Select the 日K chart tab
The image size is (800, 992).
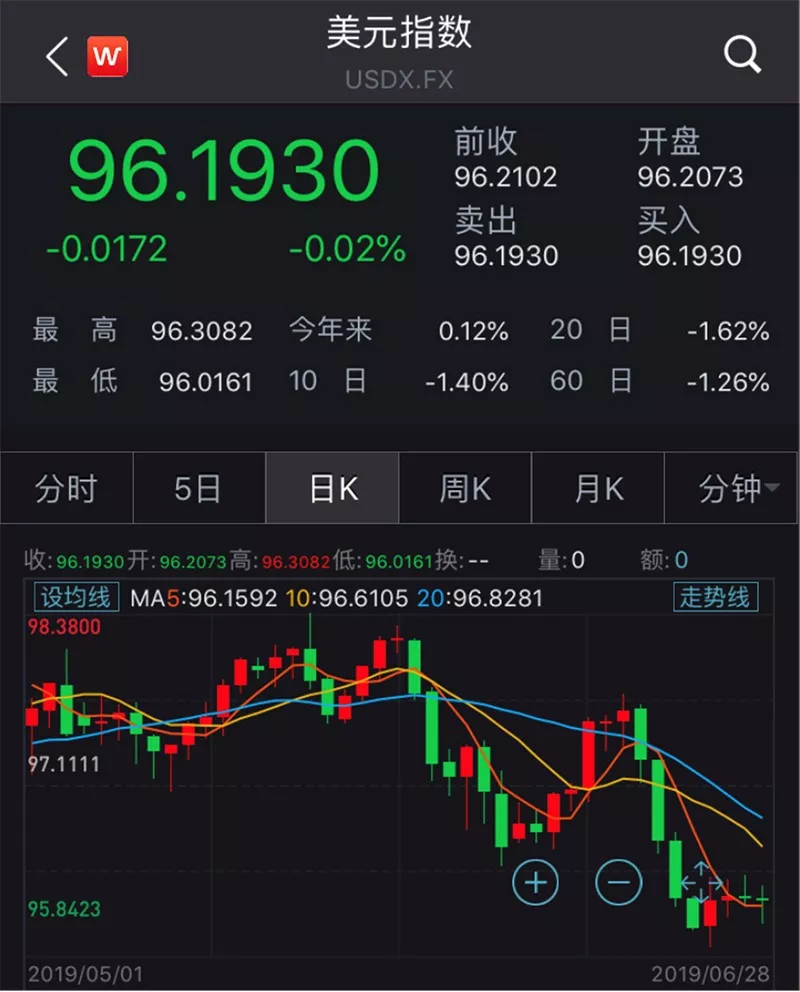332,489
